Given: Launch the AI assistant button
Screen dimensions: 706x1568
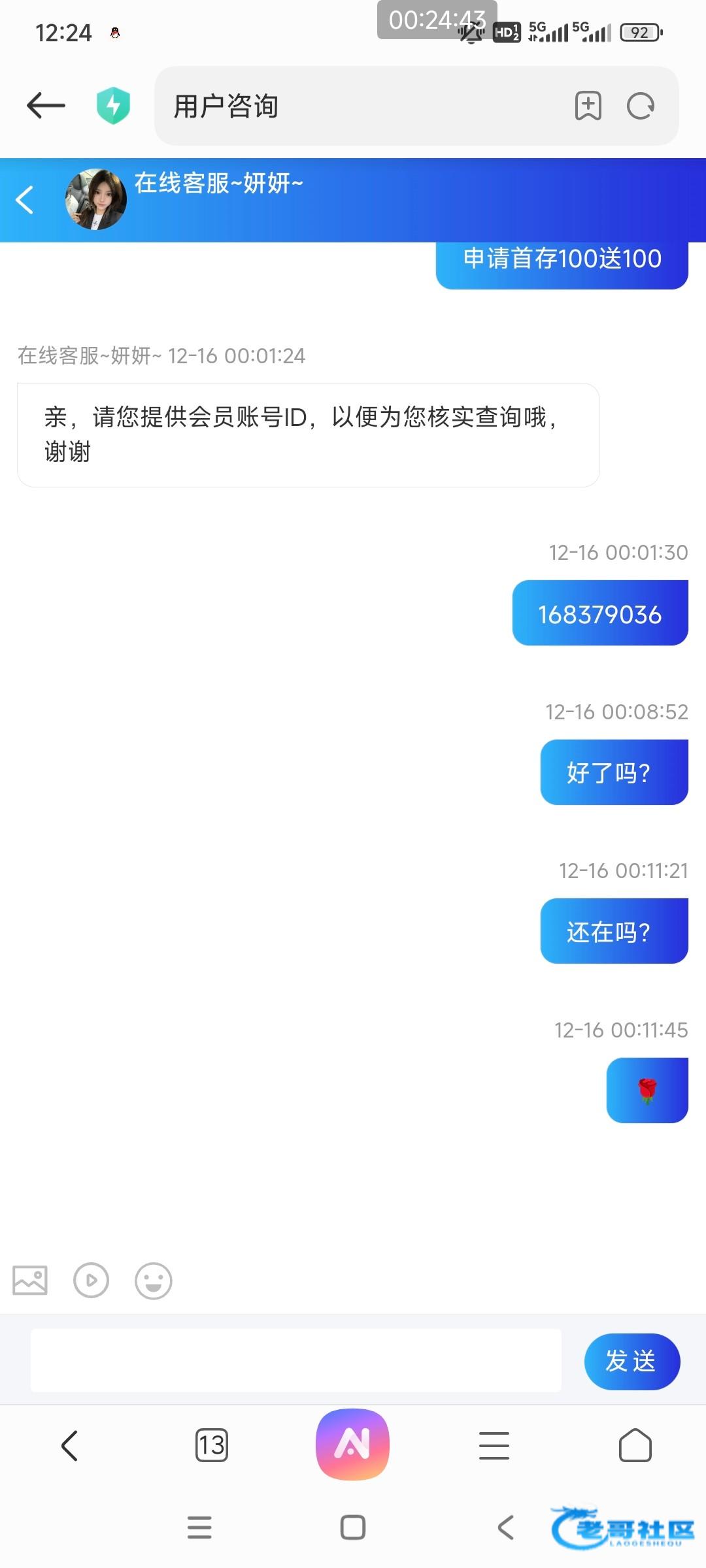Looking at the screenshot, I should [352, 1444].
